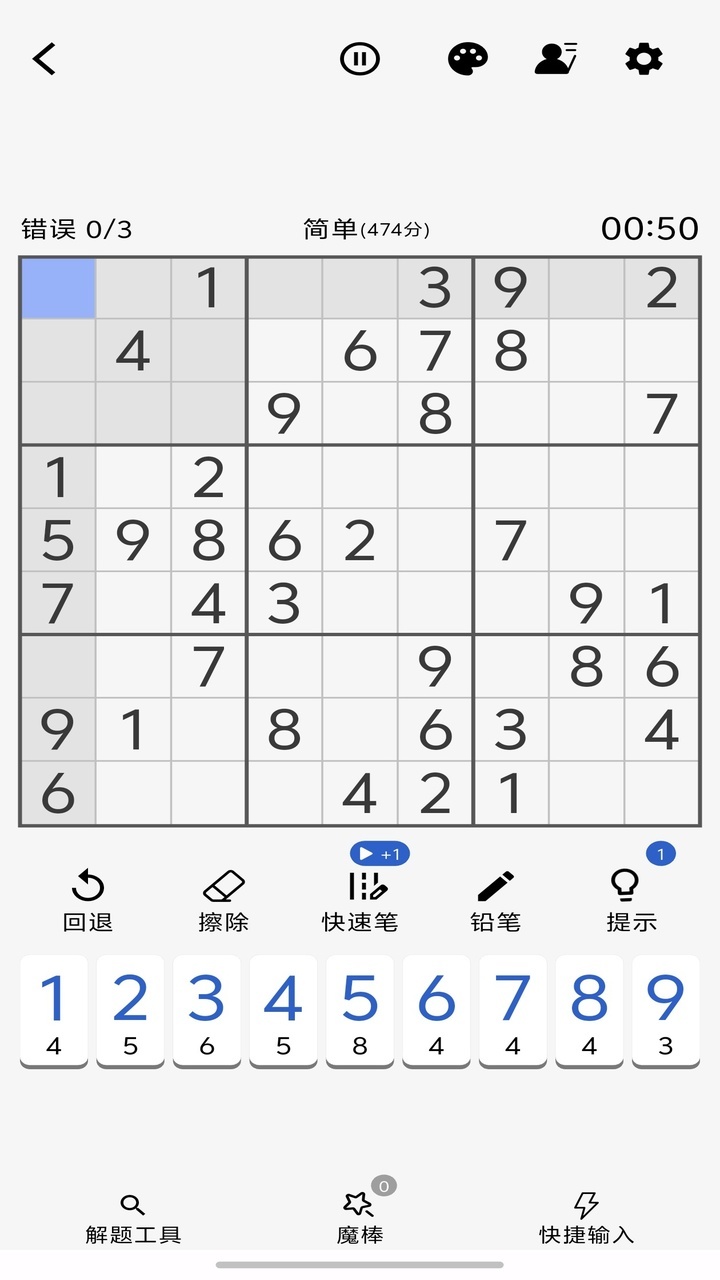Select the 回退 undo tool
720x1280 pixels.
click(86, 897)
